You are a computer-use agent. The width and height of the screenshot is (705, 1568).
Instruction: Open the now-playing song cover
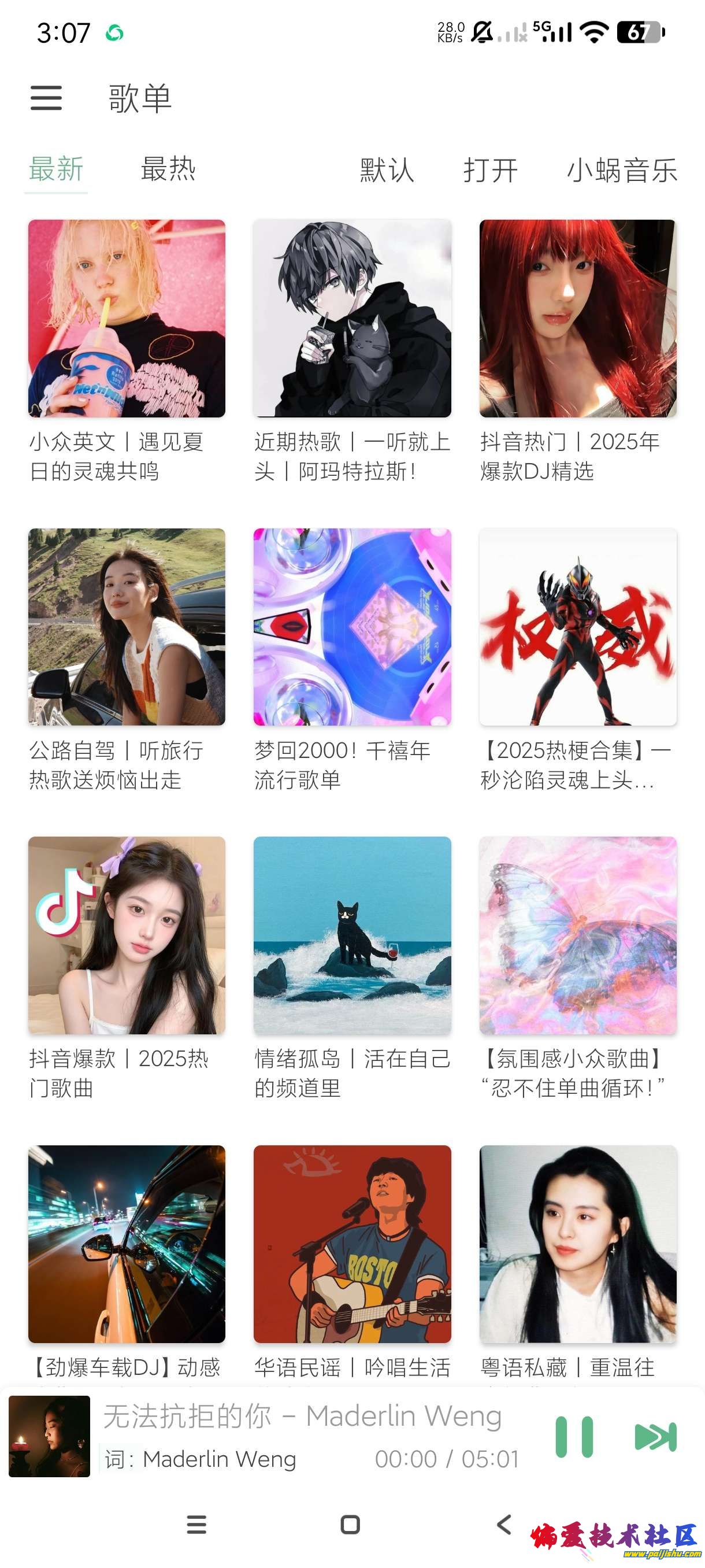tap(49, 1437)
